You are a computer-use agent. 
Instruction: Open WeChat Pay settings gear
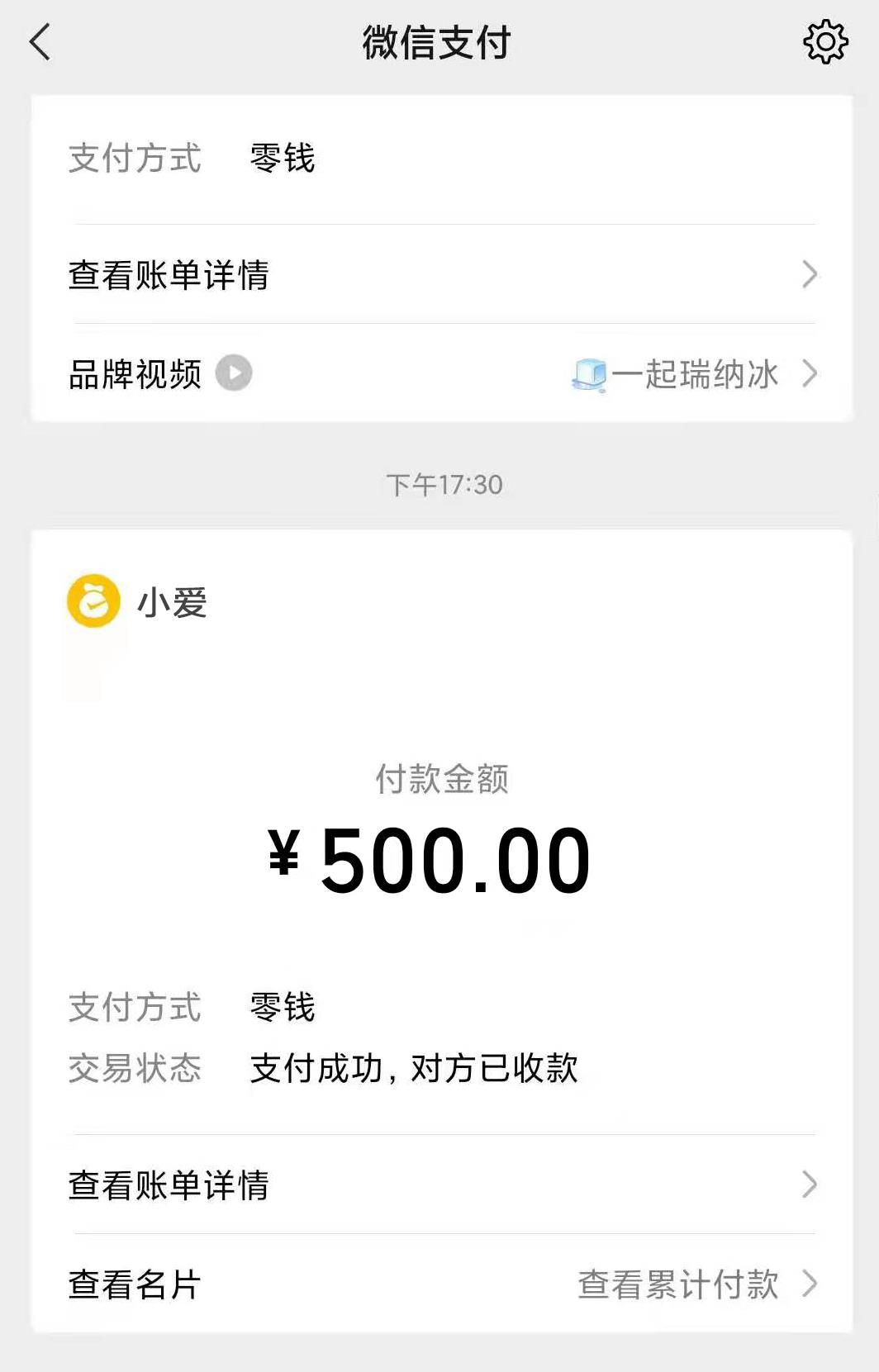click(825, 42)
